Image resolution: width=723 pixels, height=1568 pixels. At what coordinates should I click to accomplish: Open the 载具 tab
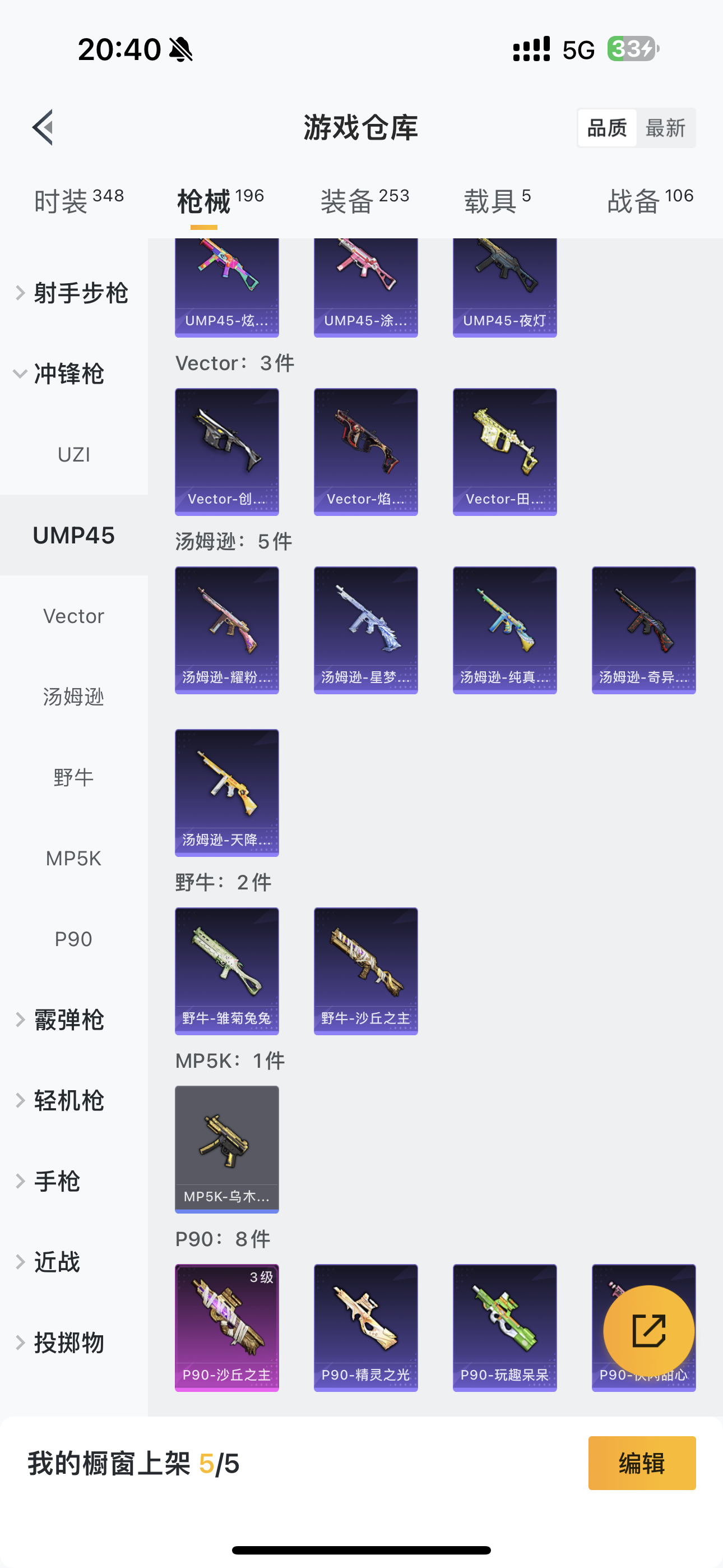(x=497, y=201)
